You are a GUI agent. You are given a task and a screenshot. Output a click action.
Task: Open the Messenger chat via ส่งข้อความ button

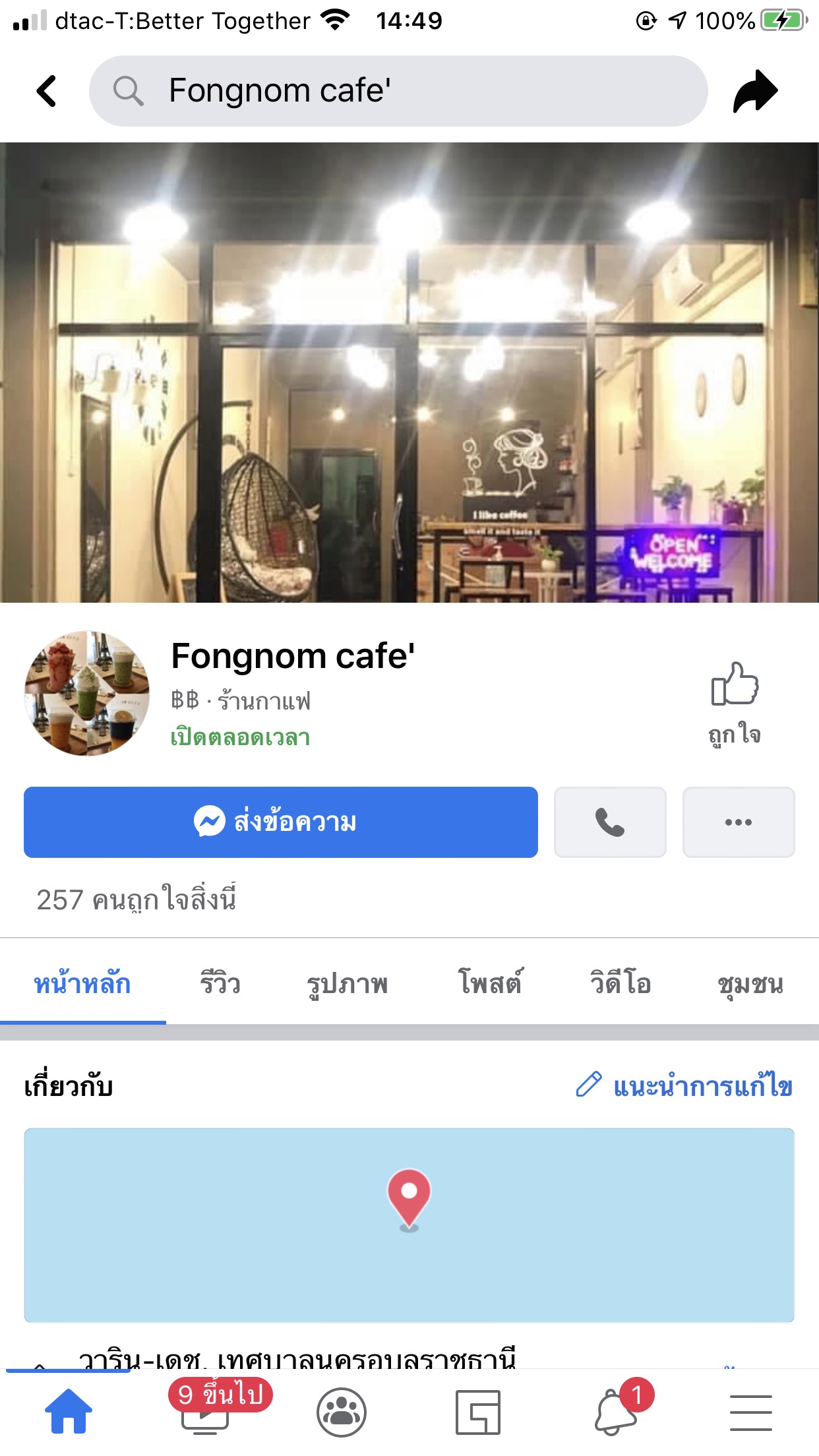(x=280, y=822)
